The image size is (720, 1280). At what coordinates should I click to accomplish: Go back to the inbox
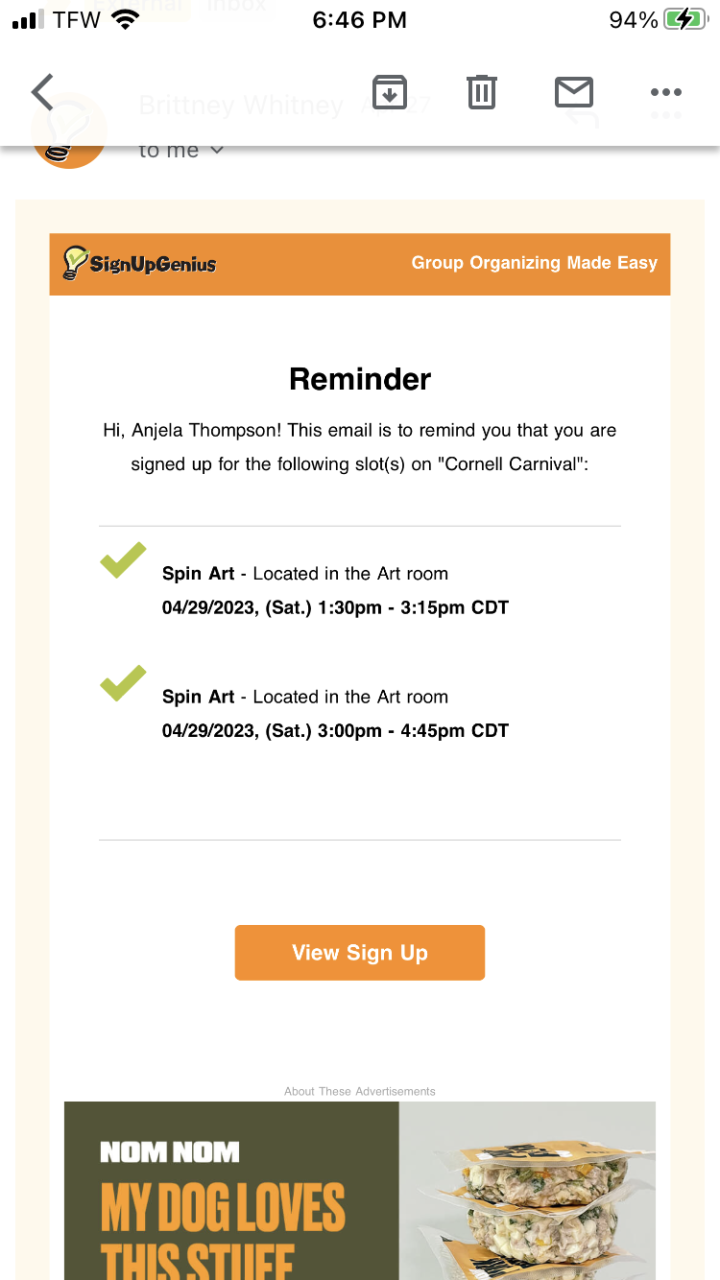42,92
